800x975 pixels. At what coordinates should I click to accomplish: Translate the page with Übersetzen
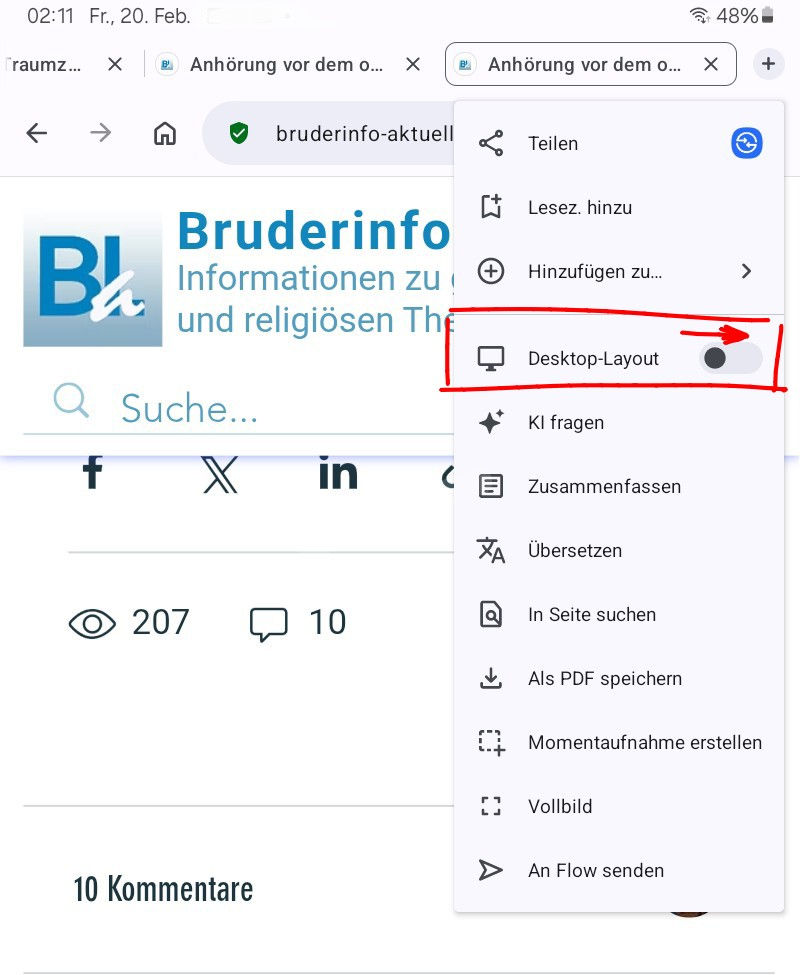click(x=574, y=550)
